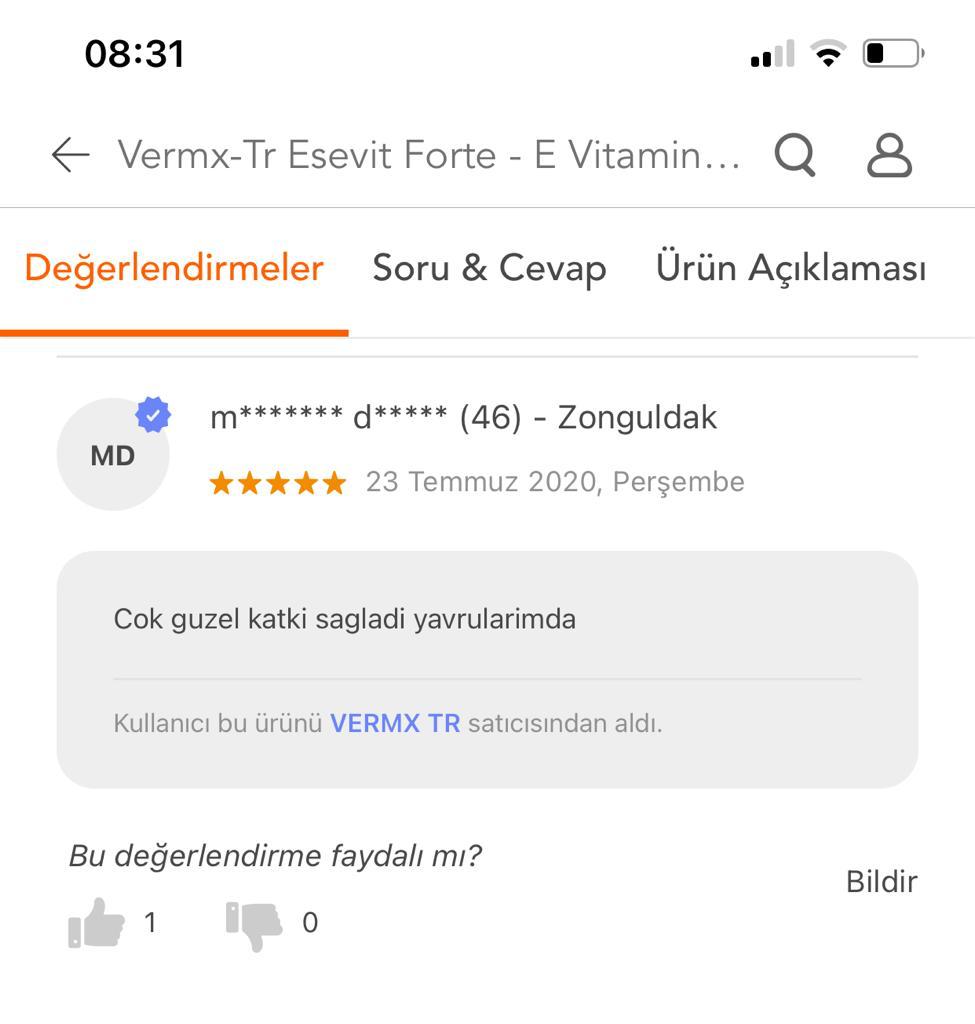This screenshot has height=1024, width=975.
Task: Open search with the magnifier icon
Action: click(795, 155)
